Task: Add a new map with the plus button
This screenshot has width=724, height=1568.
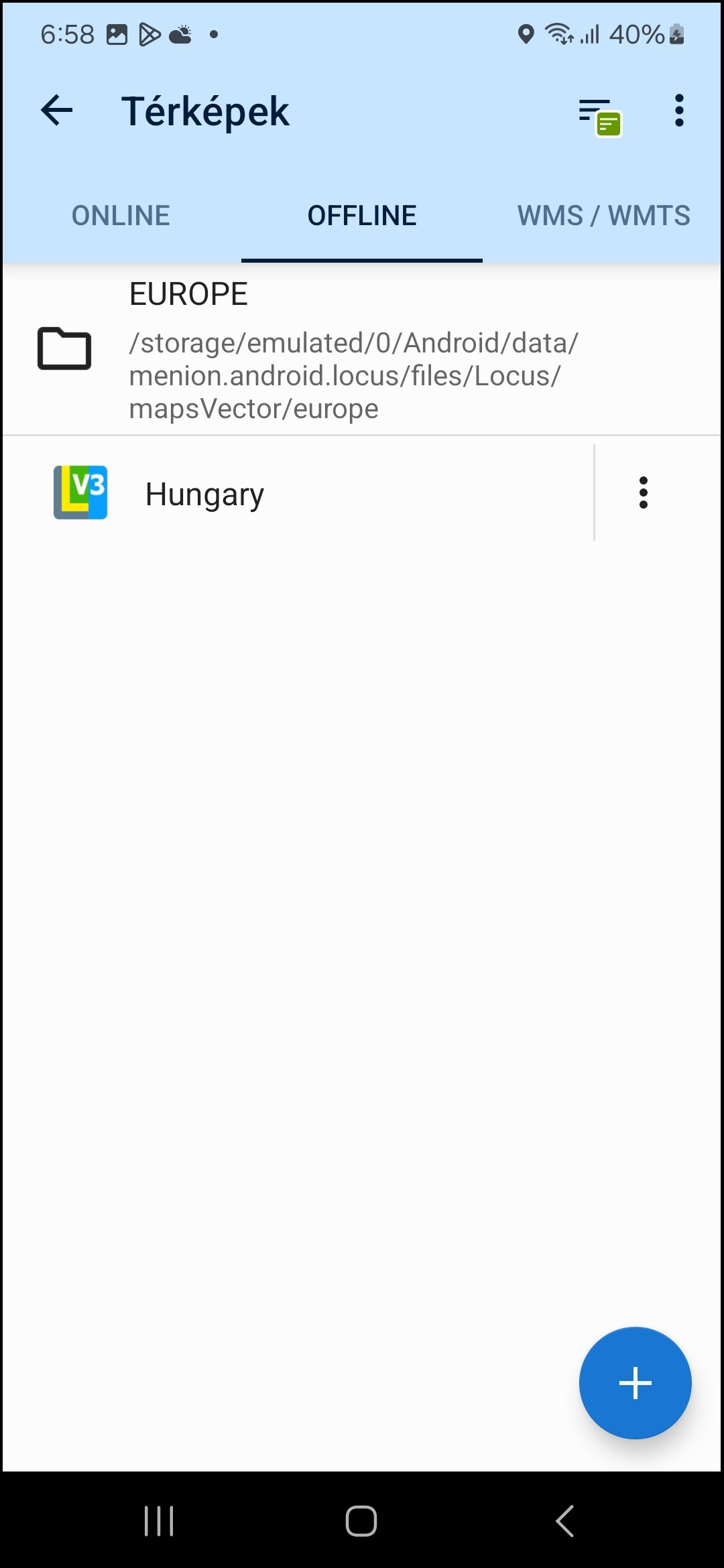Action: (x=635, y=1382)
